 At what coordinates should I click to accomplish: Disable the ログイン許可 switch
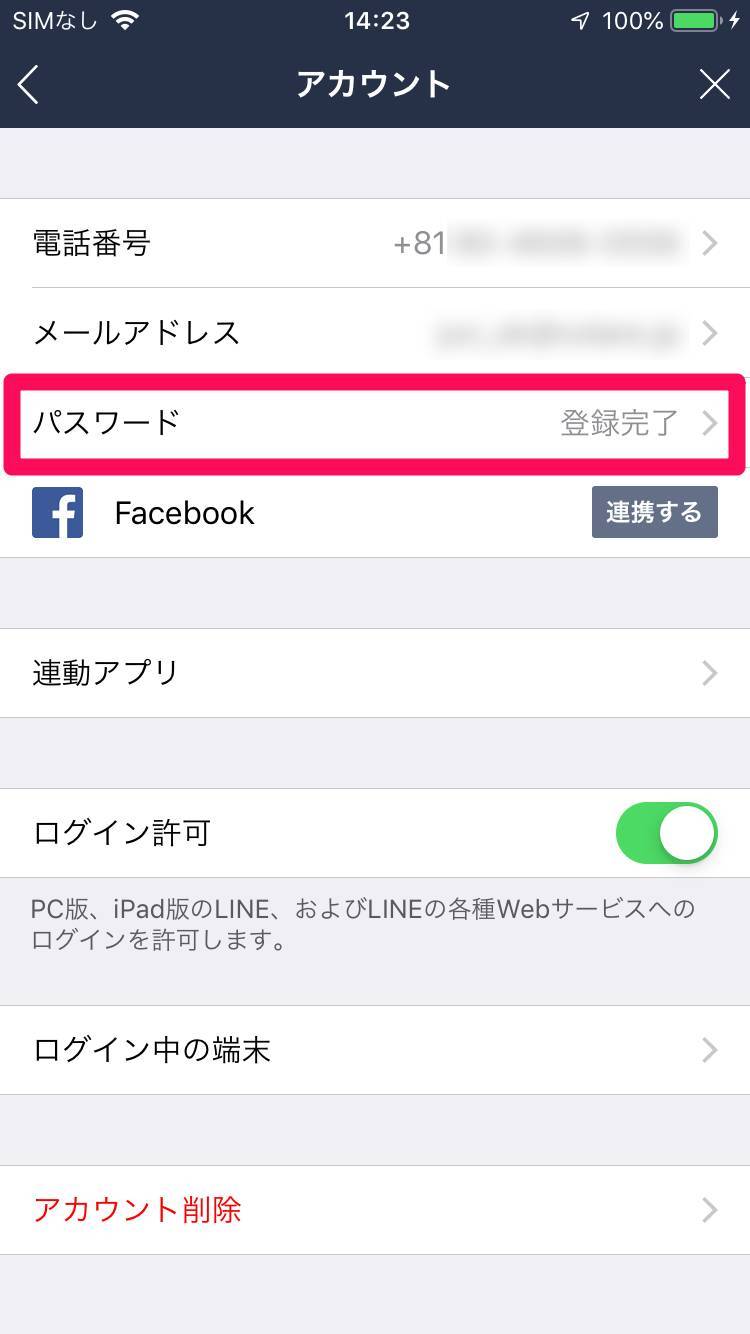point(667,833)
